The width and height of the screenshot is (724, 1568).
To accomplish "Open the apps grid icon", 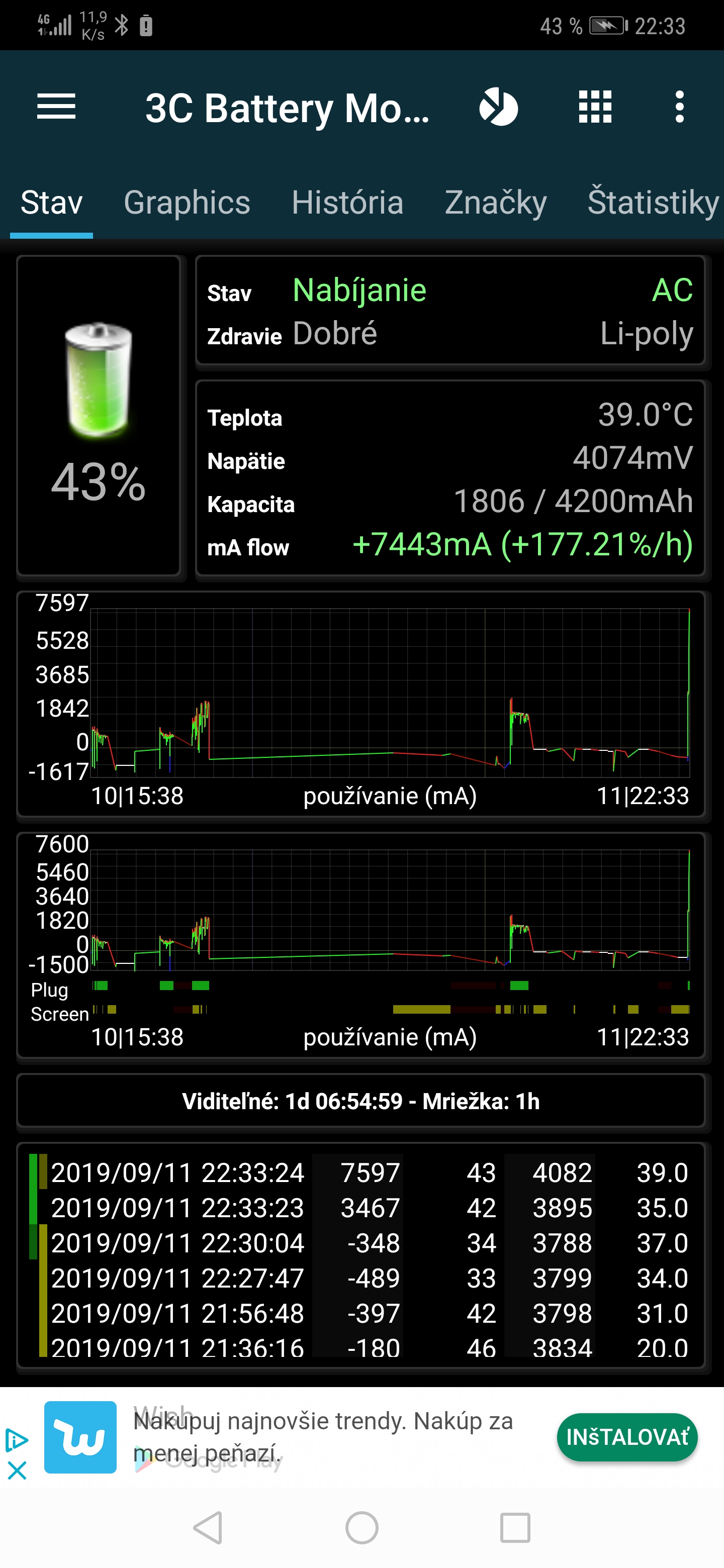I will point(594,107).
